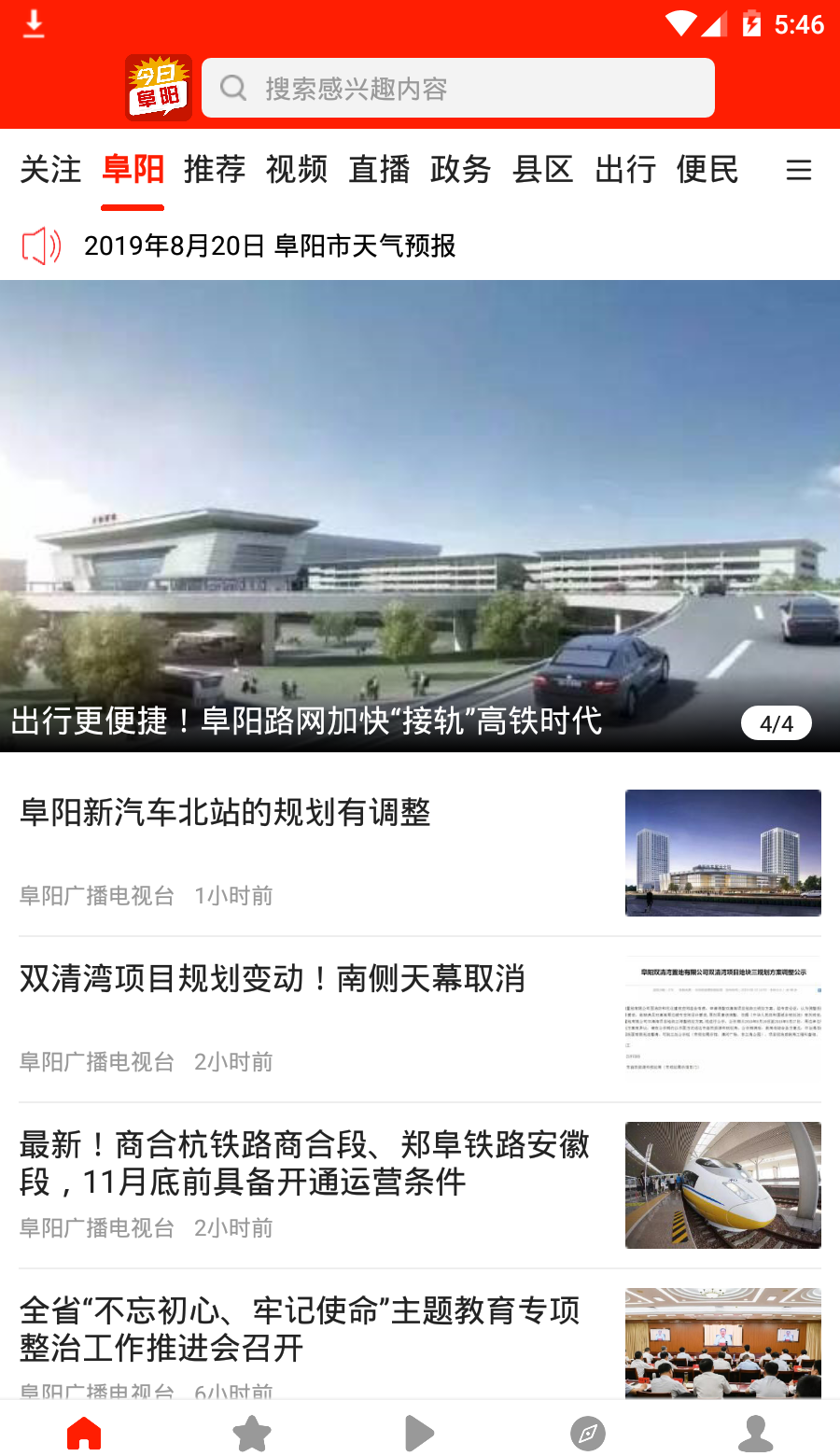This screenshot has height=1456, width=840.
Task: Read article 双清湾项目规划变动！南侧天幕取消
Action: (x=272, y=979)
